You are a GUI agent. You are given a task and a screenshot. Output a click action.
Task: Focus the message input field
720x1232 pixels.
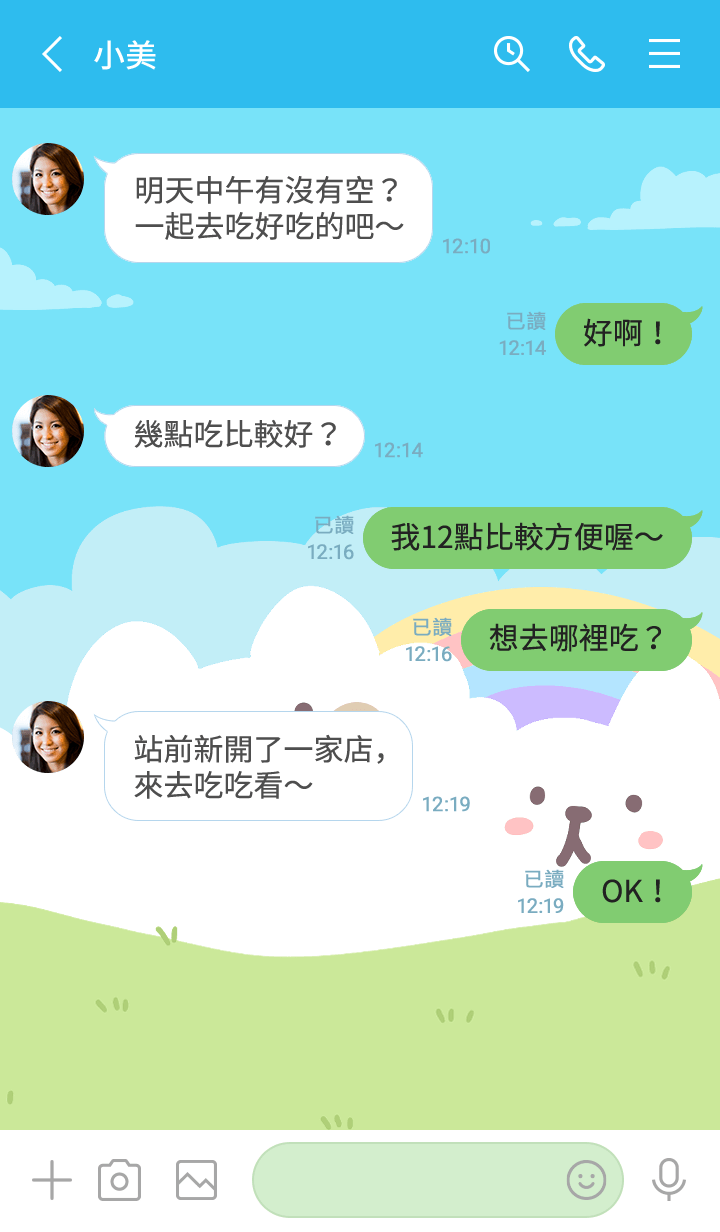pos(405,1180)
